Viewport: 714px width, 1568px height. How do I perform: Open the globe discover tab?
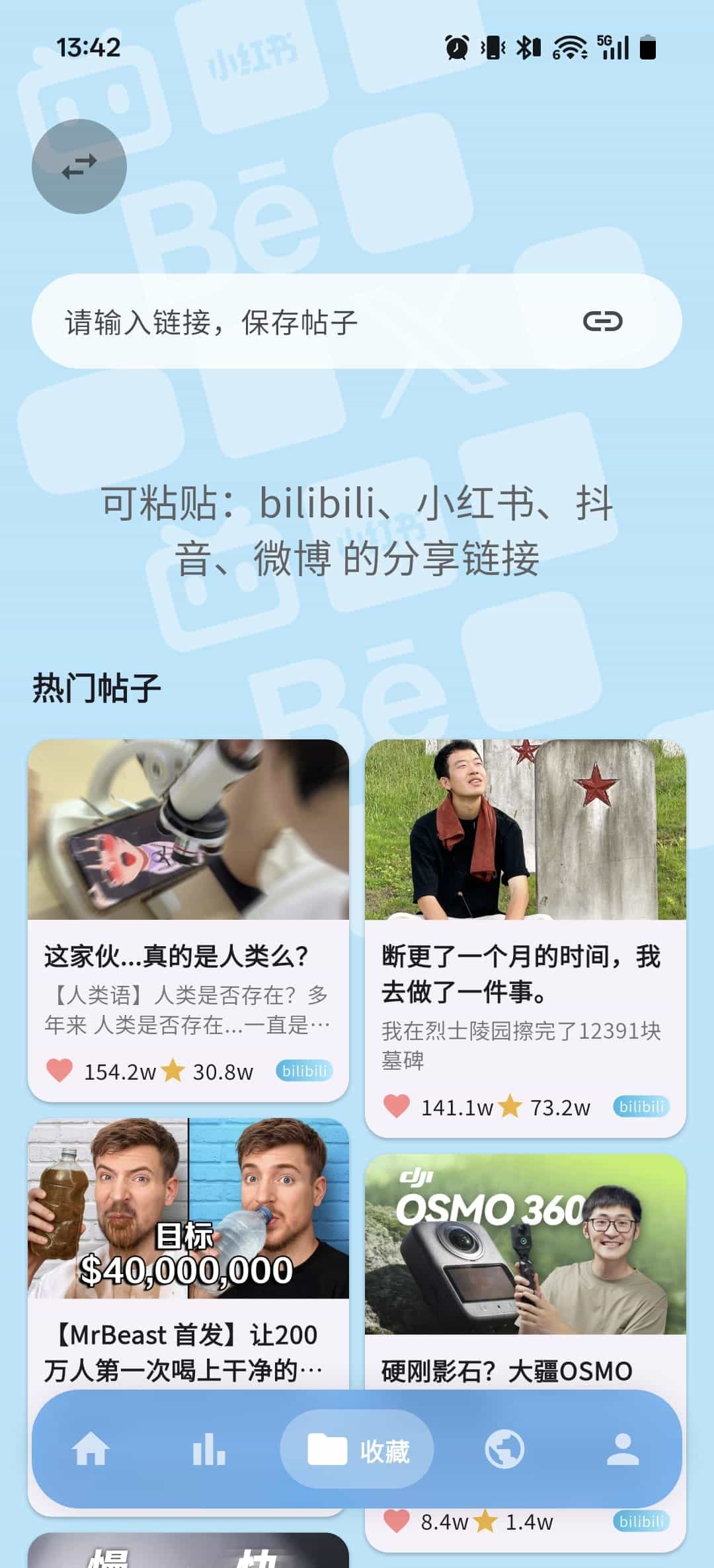coord(504,1450)
